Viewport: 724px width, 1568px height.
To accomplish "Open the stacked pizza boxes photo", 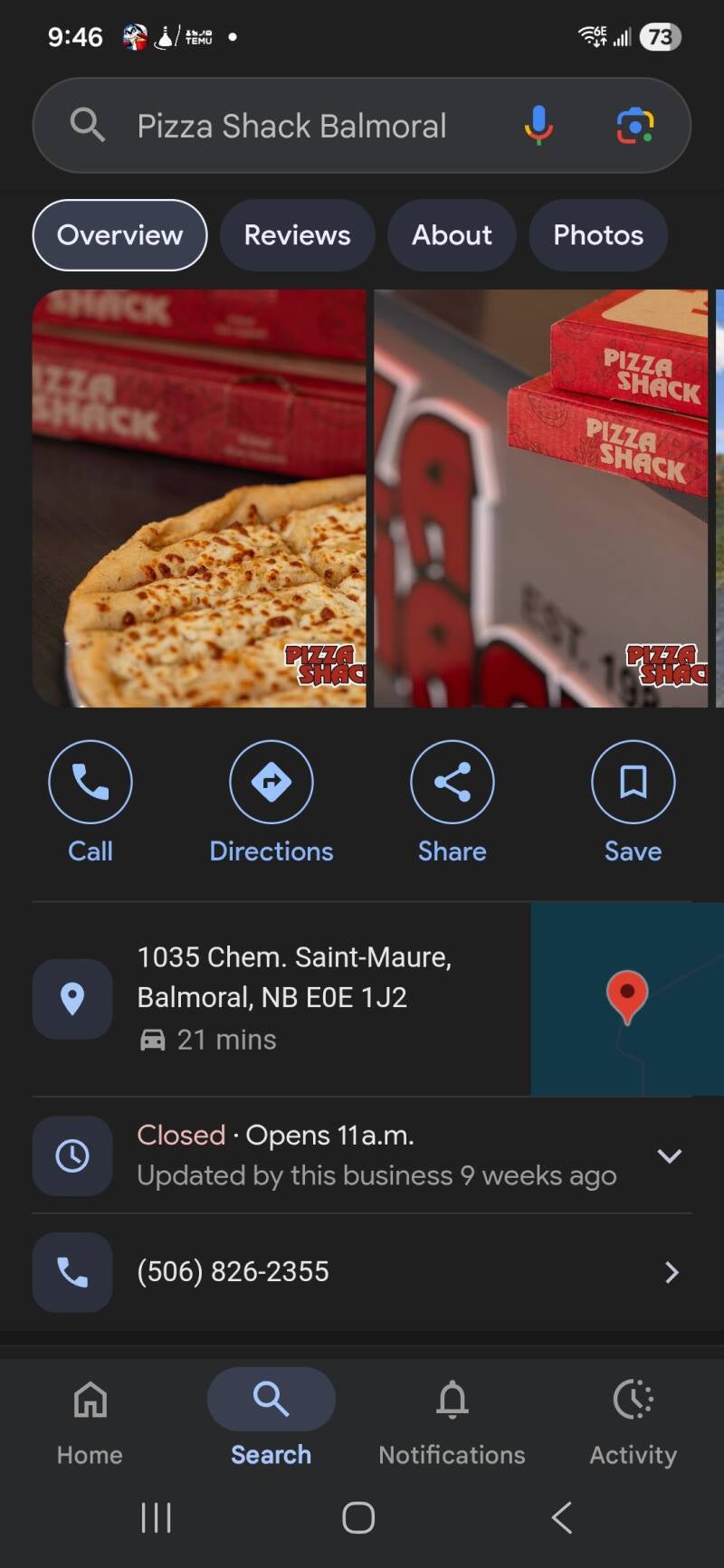I will (541, 499).
